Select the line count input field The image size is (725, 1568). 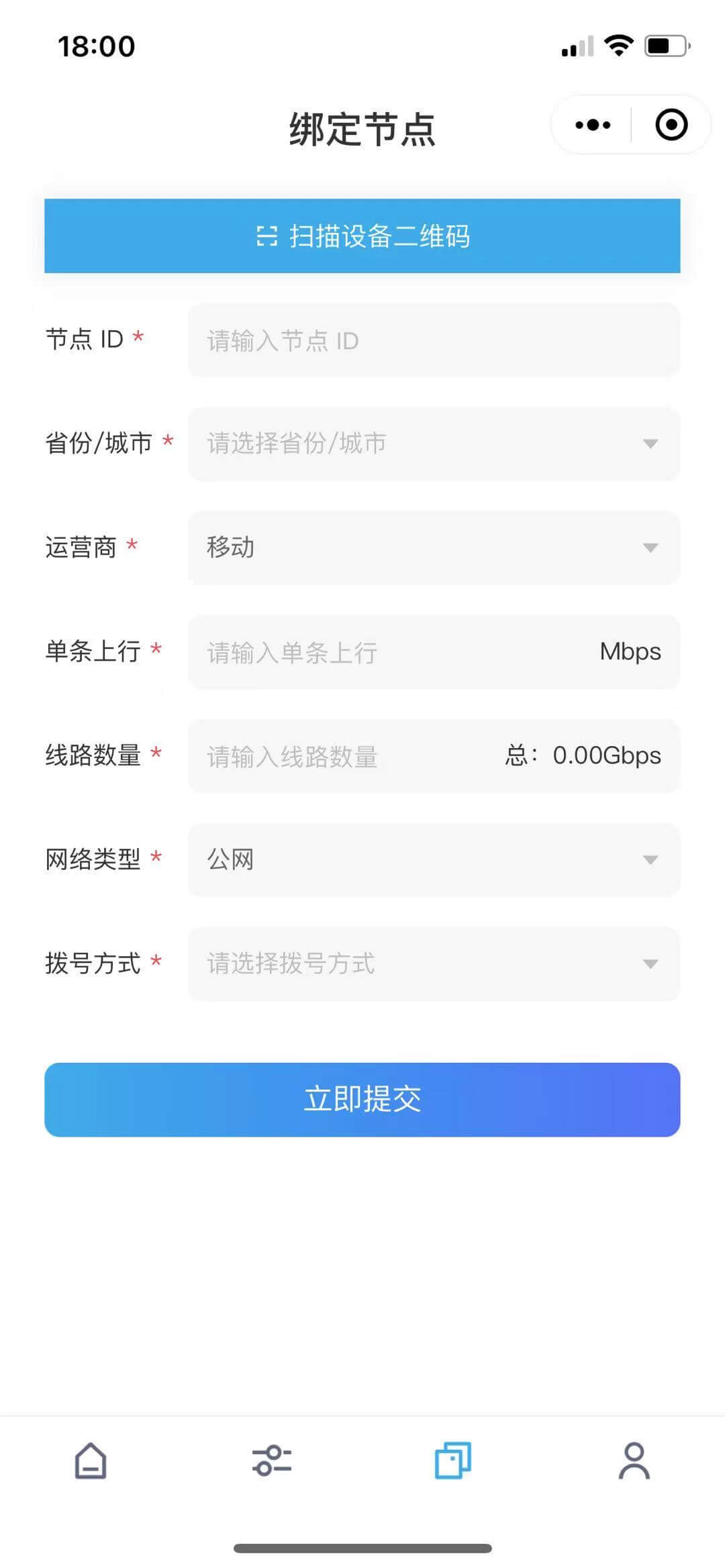pos(349,756)
